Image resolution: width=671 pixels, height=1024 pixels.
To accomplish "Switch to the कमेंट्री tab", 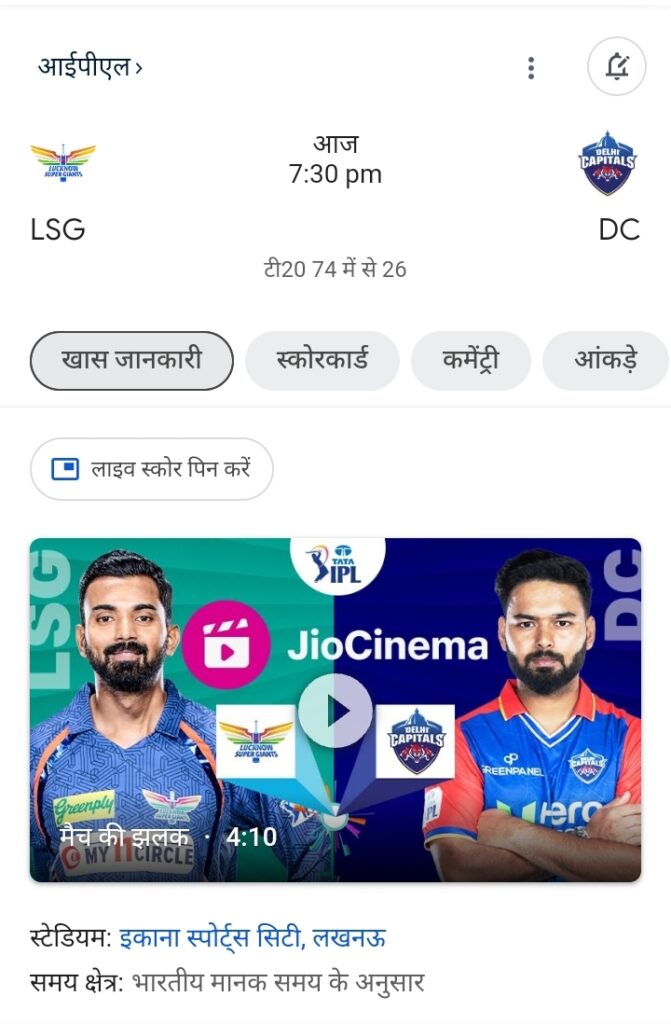I will point(470,360).
